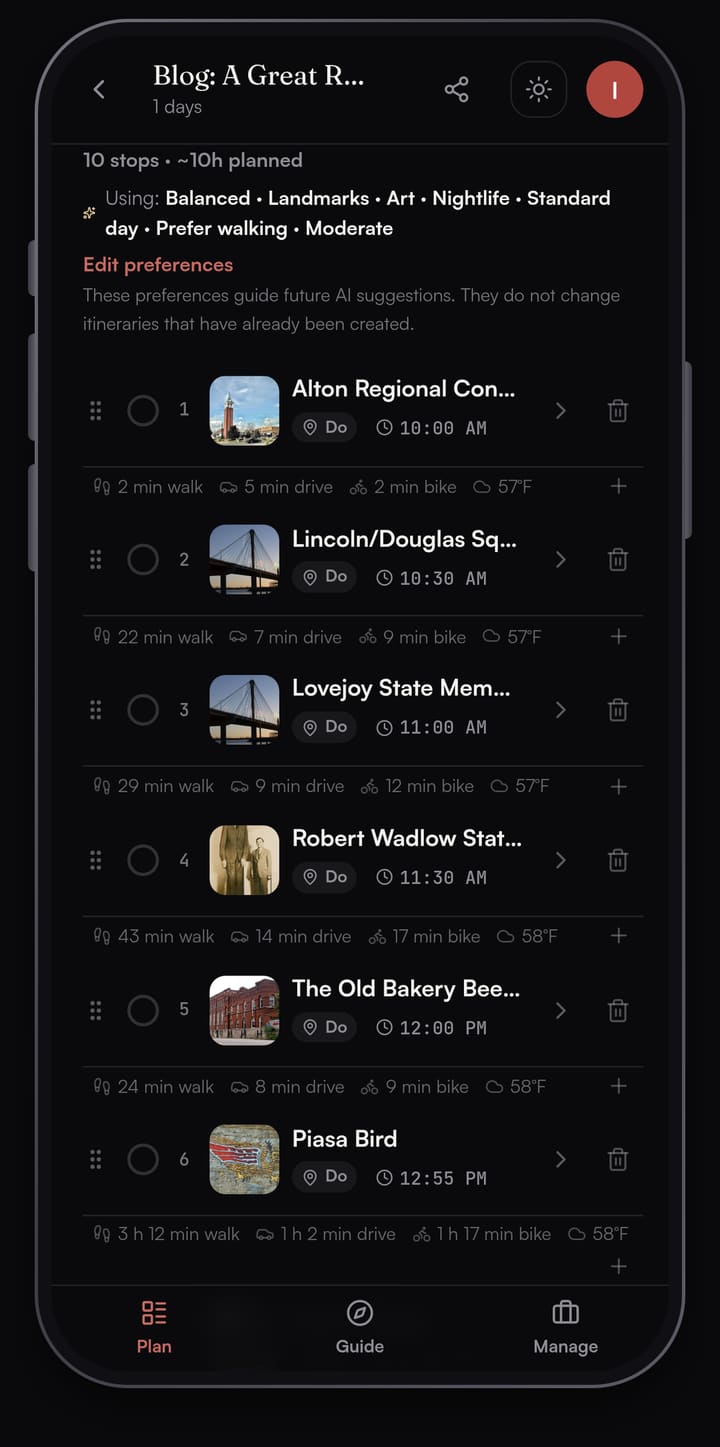Check off the Robert Wadlow Stat... stop
Screen dimensions: 720x1447
pyautogui.click(x=143, y=860)
